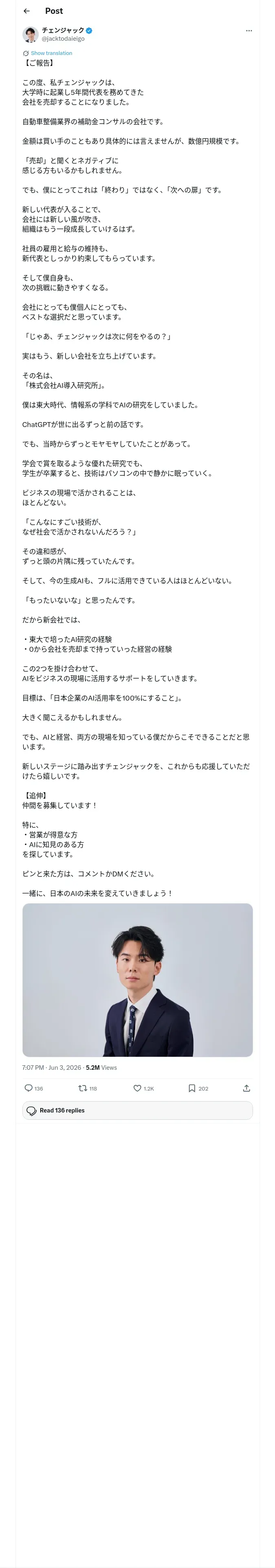Open the @jacktodaieigo handle

[64, 38]
